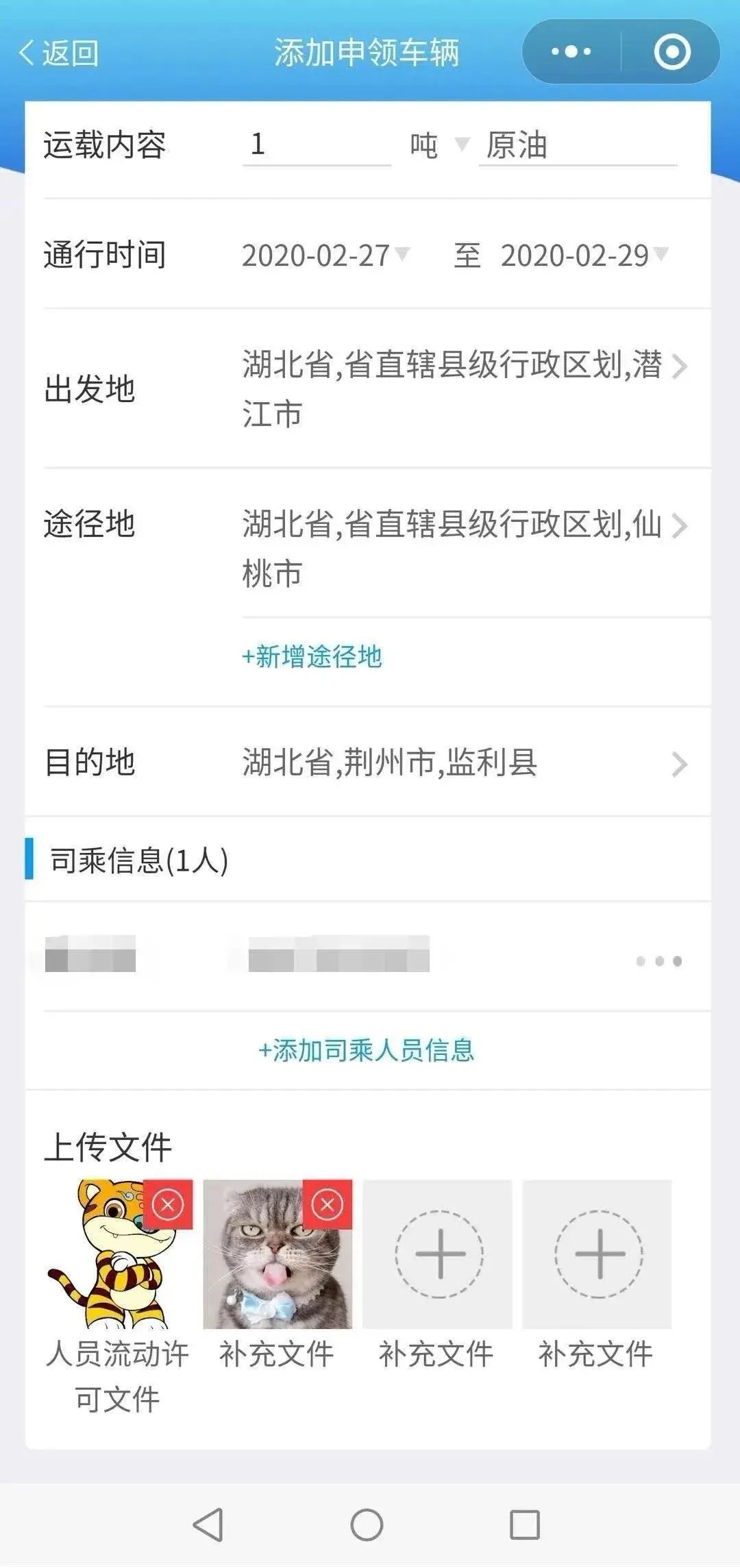Delete the uploaded cat photo
This screenshot has width=740, height=1568.
coord(328,1204)
